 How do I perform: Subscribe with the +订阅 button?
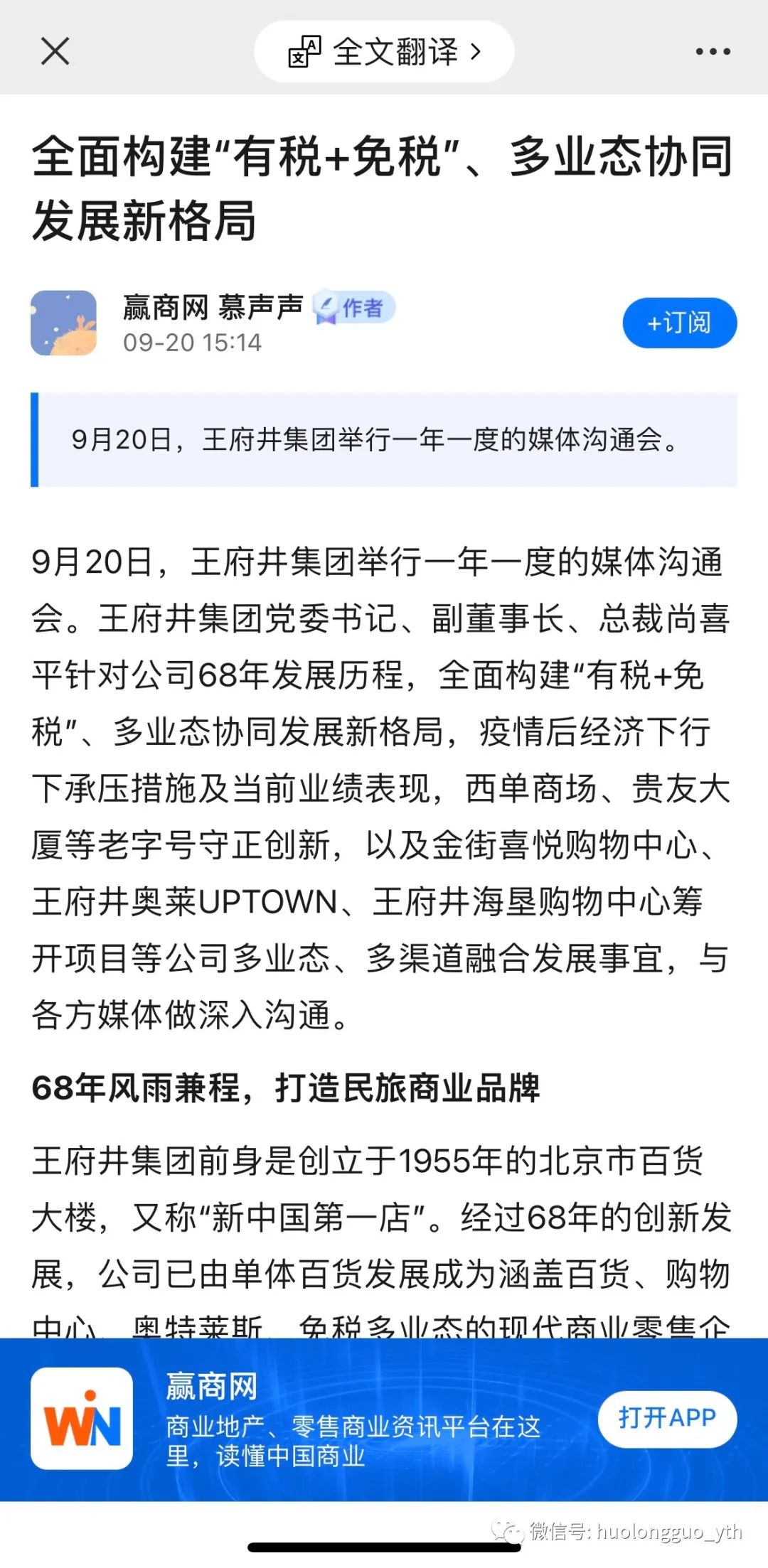click(679, 323)
